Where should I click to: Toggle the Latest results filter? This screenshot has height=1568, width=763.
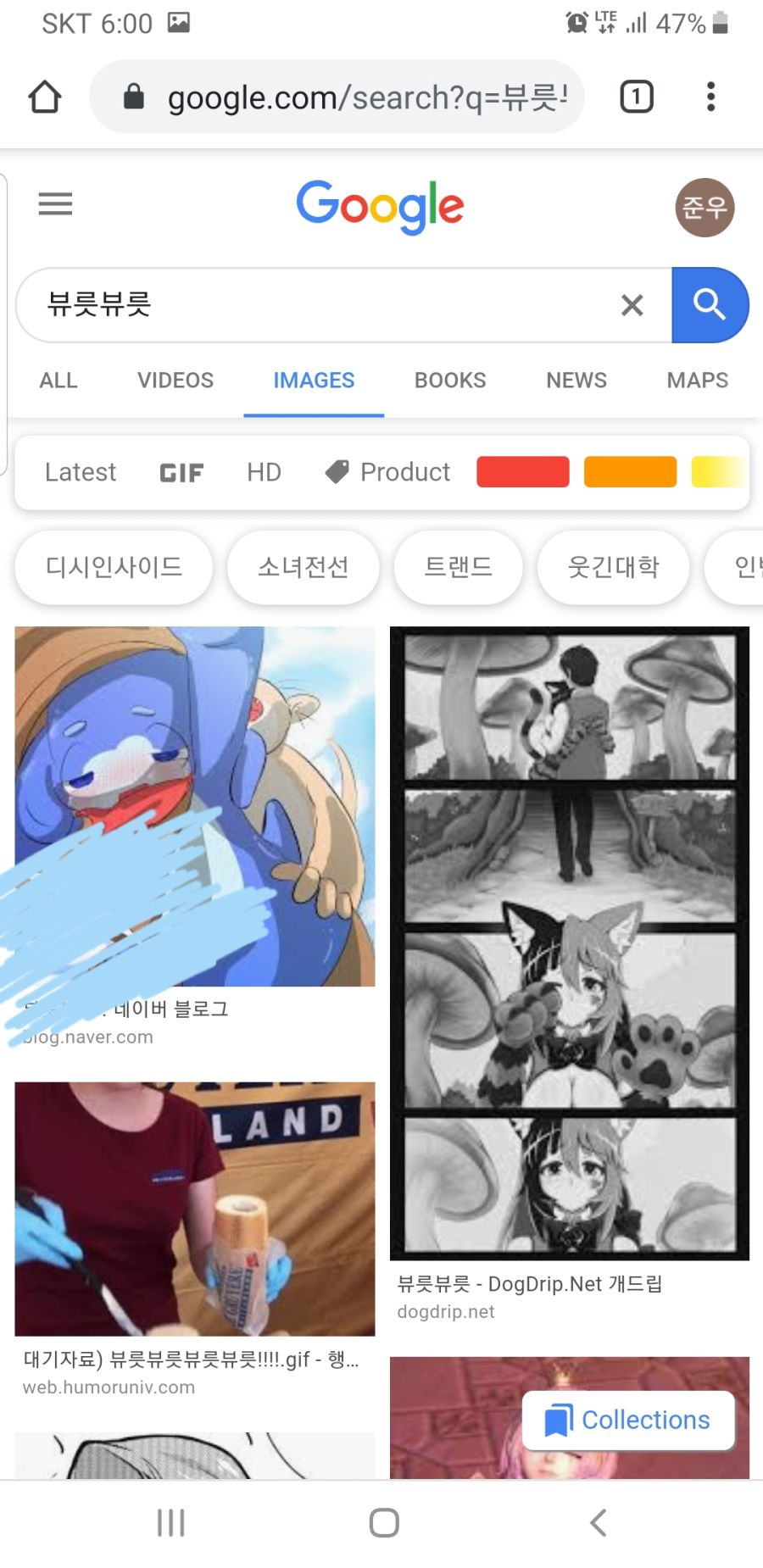[x=81, y=472]
